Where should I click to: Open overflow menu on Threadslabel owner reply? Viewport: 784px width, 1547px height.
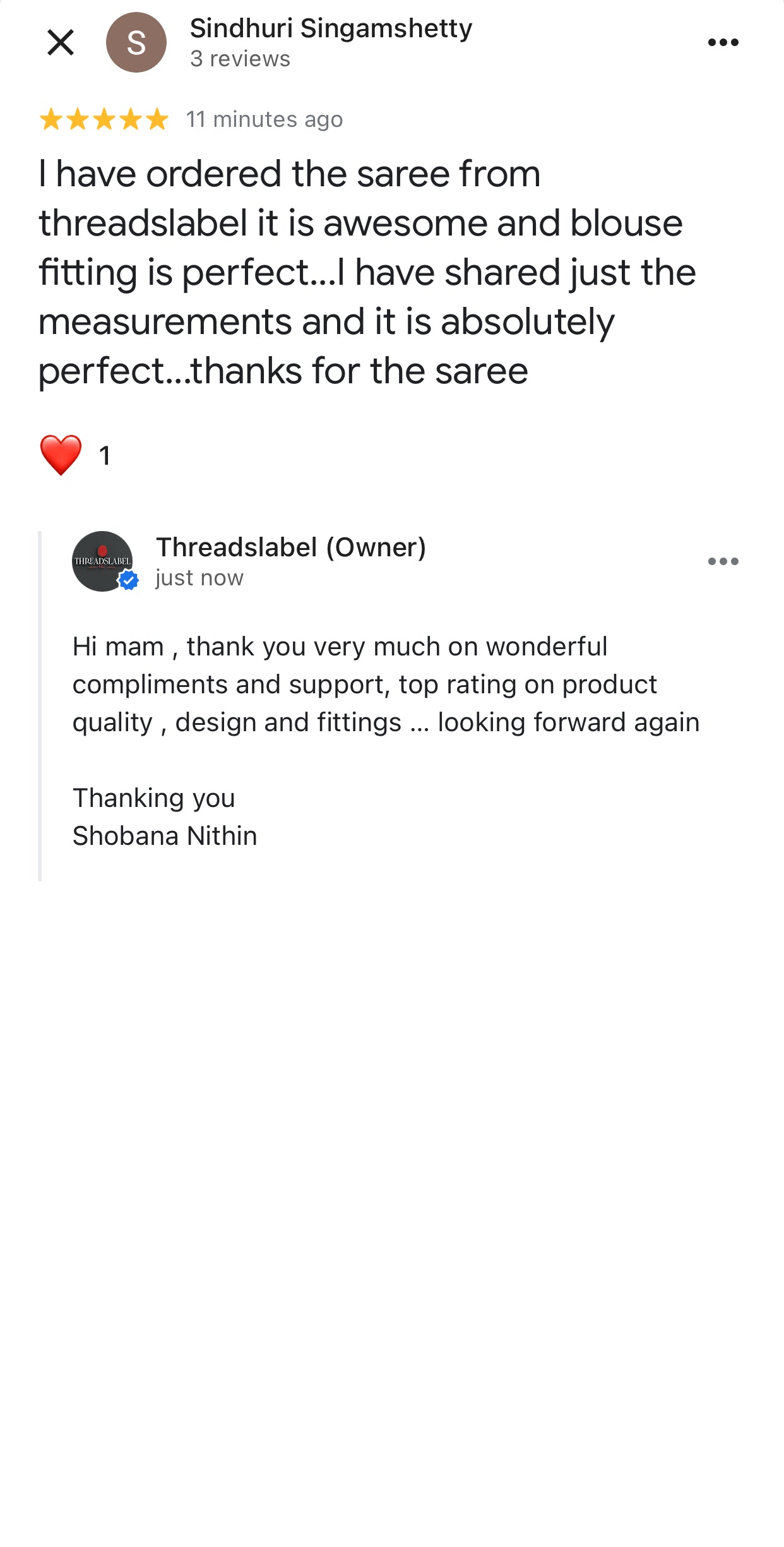723,561
